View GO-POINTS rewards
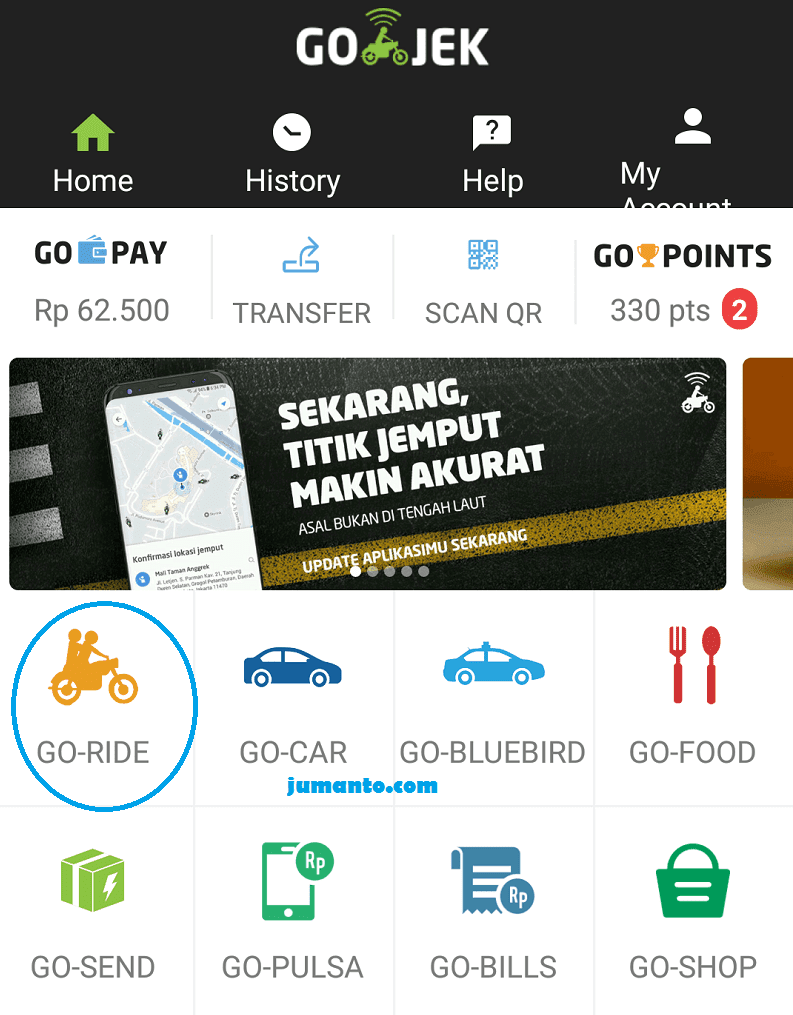 coord(682,282)
